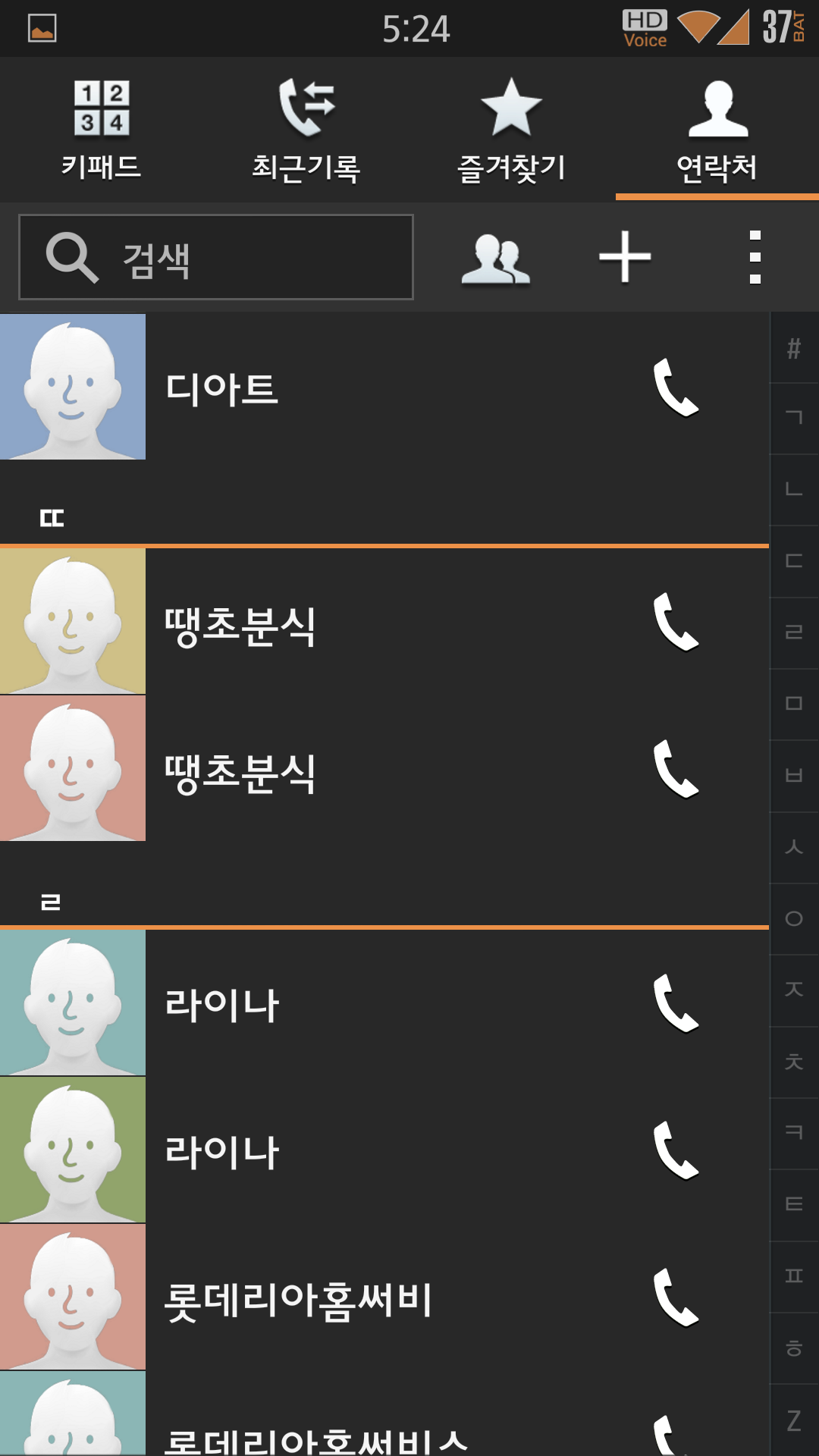The height and width of the screenshot is (1456, 819).
Task: Open the overflow menu
Action: [x=755, y=257]
